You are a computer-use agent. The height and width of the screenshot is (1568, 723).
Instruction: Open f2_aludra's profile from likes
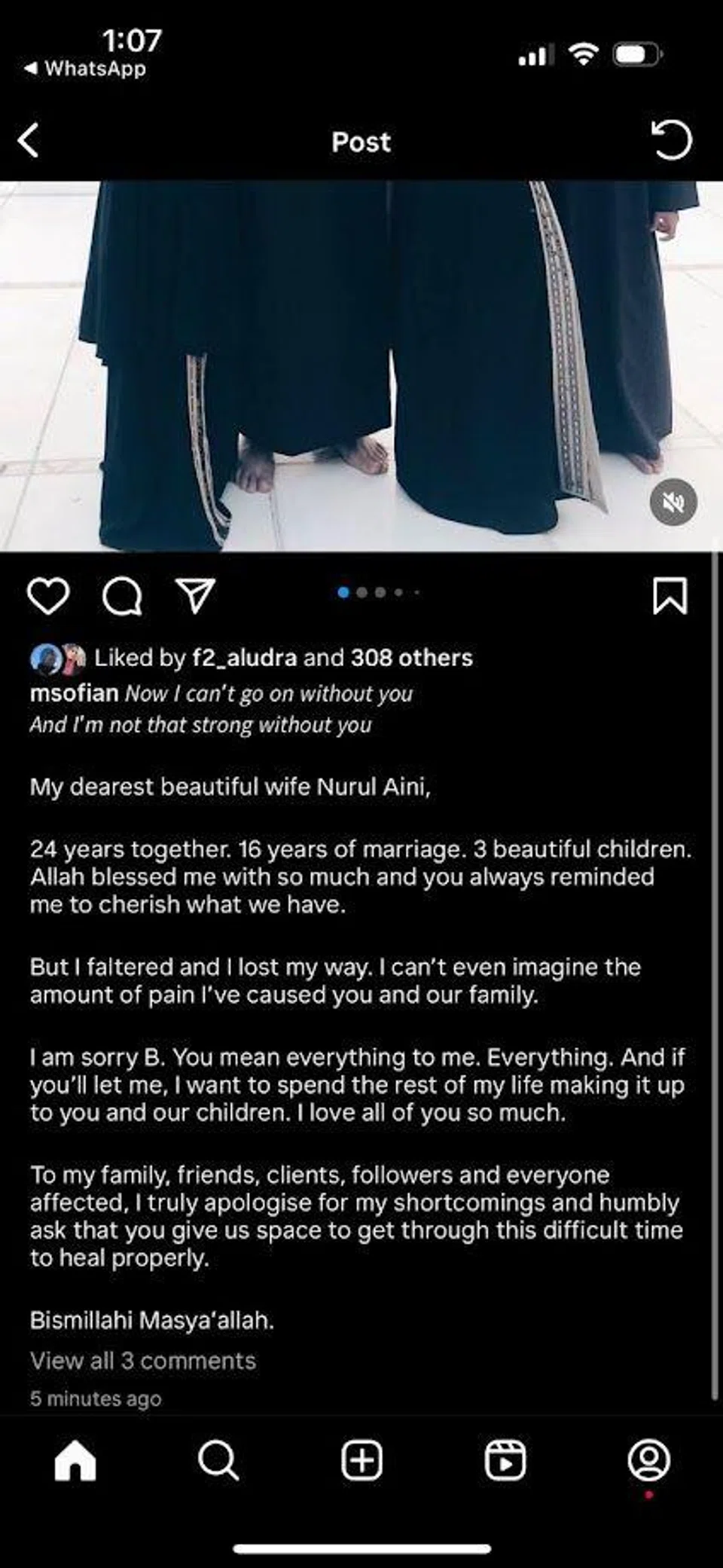[244, 658]
